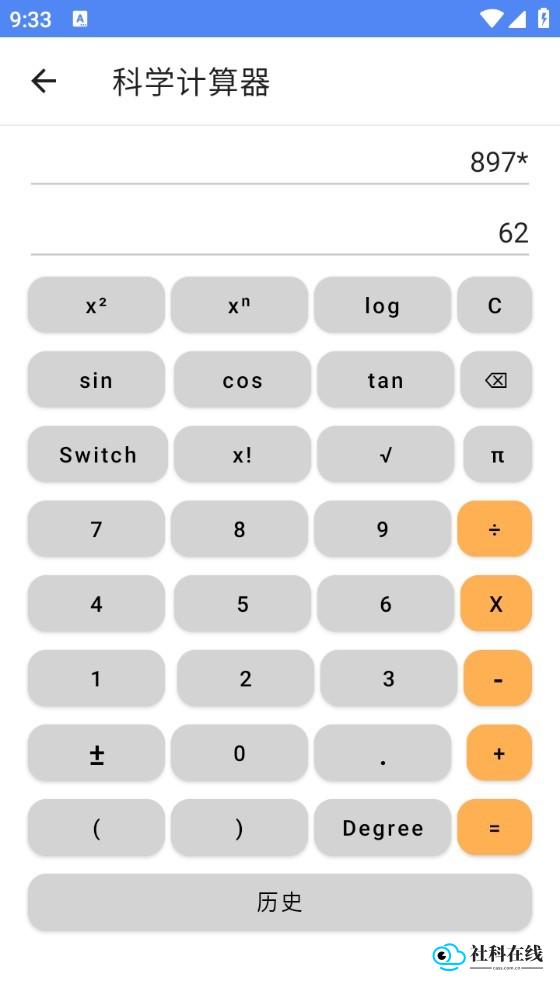Viewport: 560px width, 995px height.
Task: Delete the last digit with backspace
Action: 496,379
